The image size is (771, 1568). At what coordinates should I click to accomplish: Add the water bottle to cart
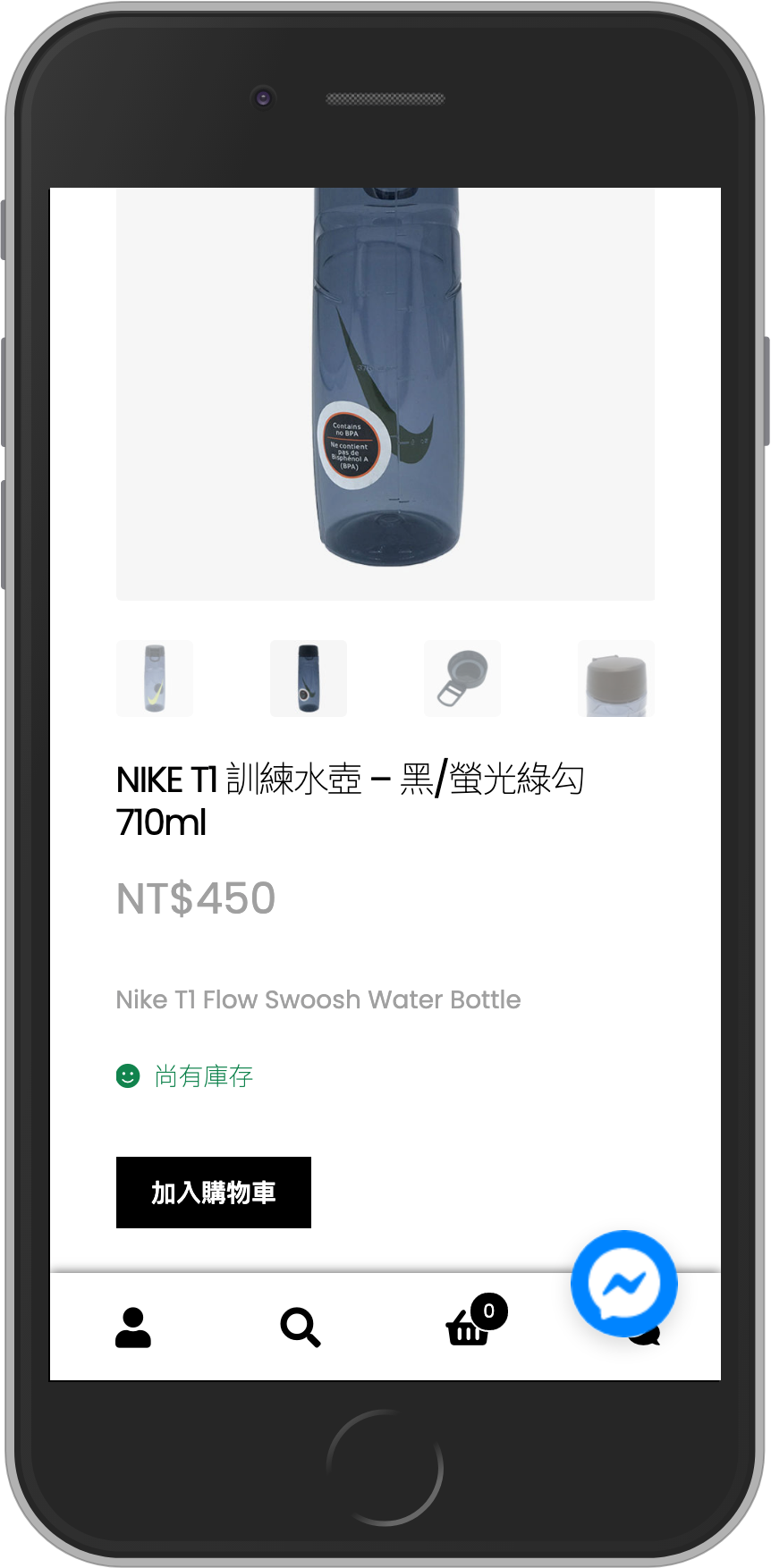pyautogui.click(x=214, y=1193)
